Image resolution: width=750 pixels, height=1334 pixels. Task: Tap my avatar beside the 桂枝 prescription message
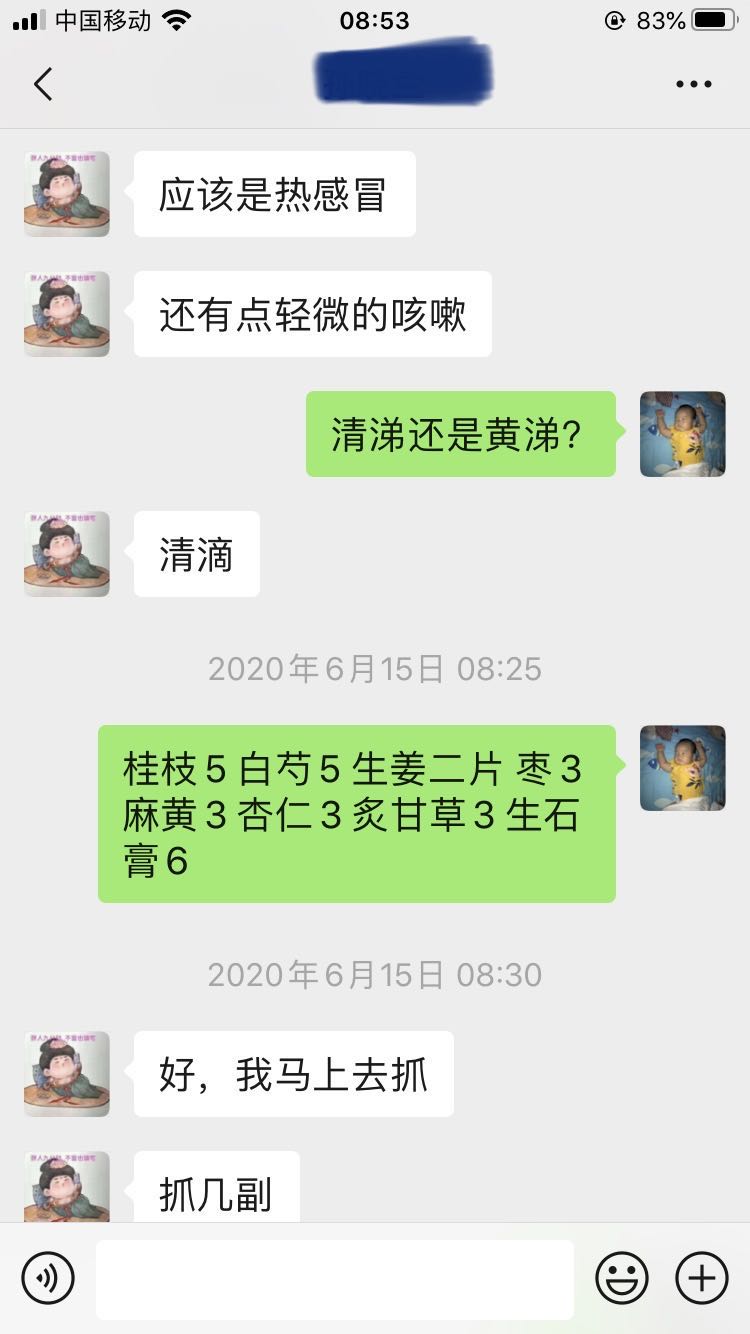682,768
